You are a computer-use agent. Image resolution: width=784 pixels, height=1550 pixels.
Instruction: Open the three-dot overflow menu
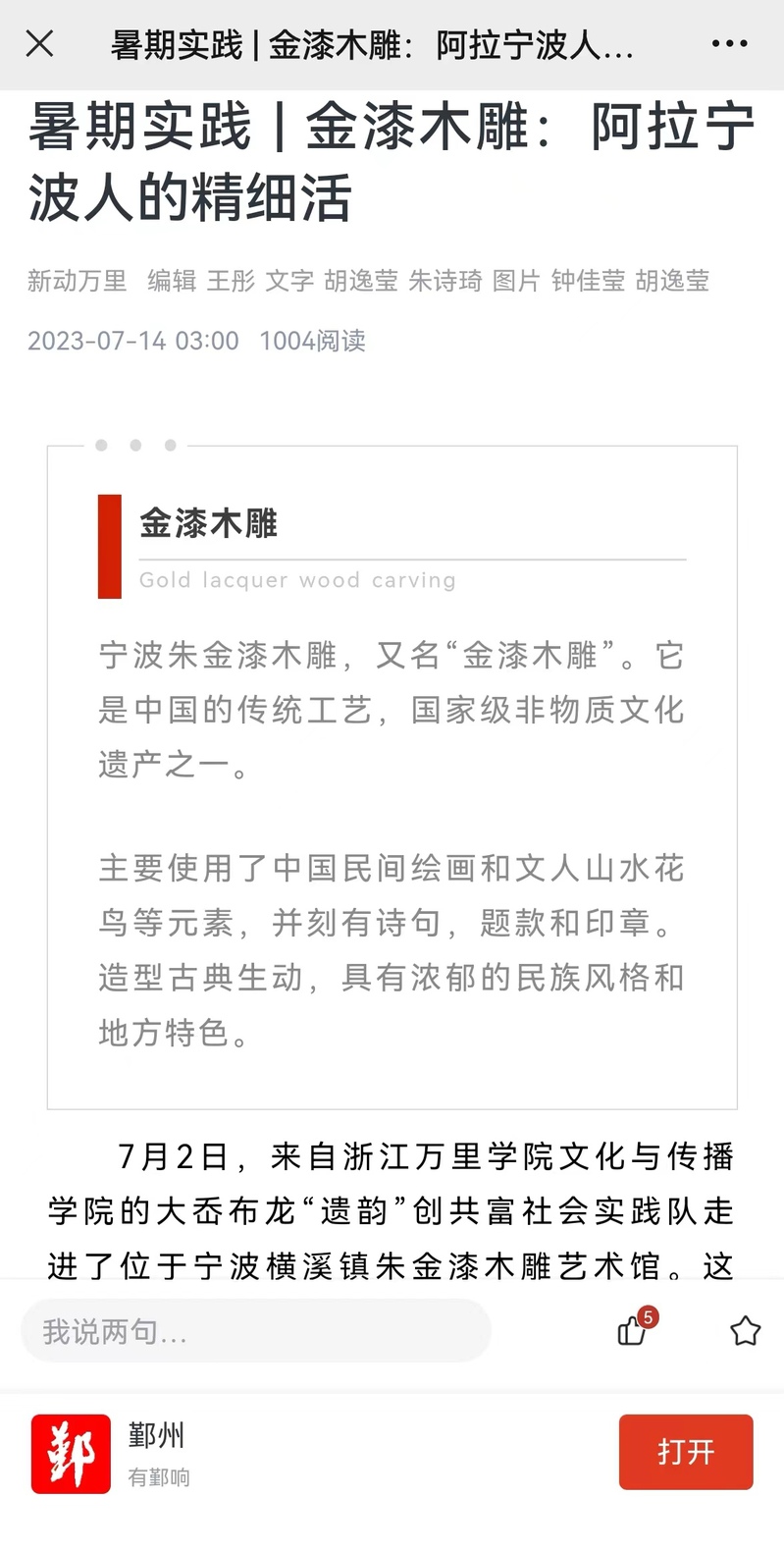(729, 44)
